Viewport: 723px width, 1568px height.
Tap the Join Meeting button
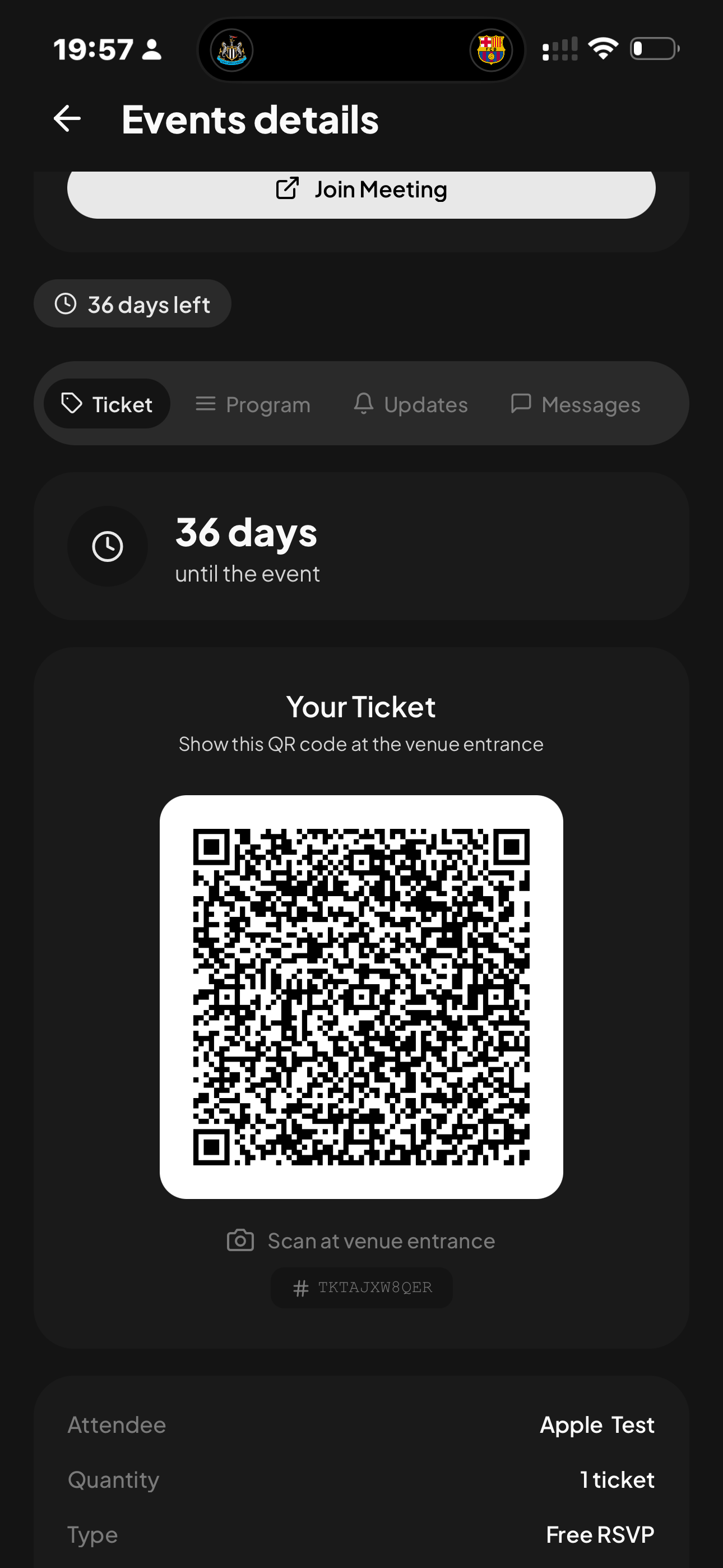361,190
